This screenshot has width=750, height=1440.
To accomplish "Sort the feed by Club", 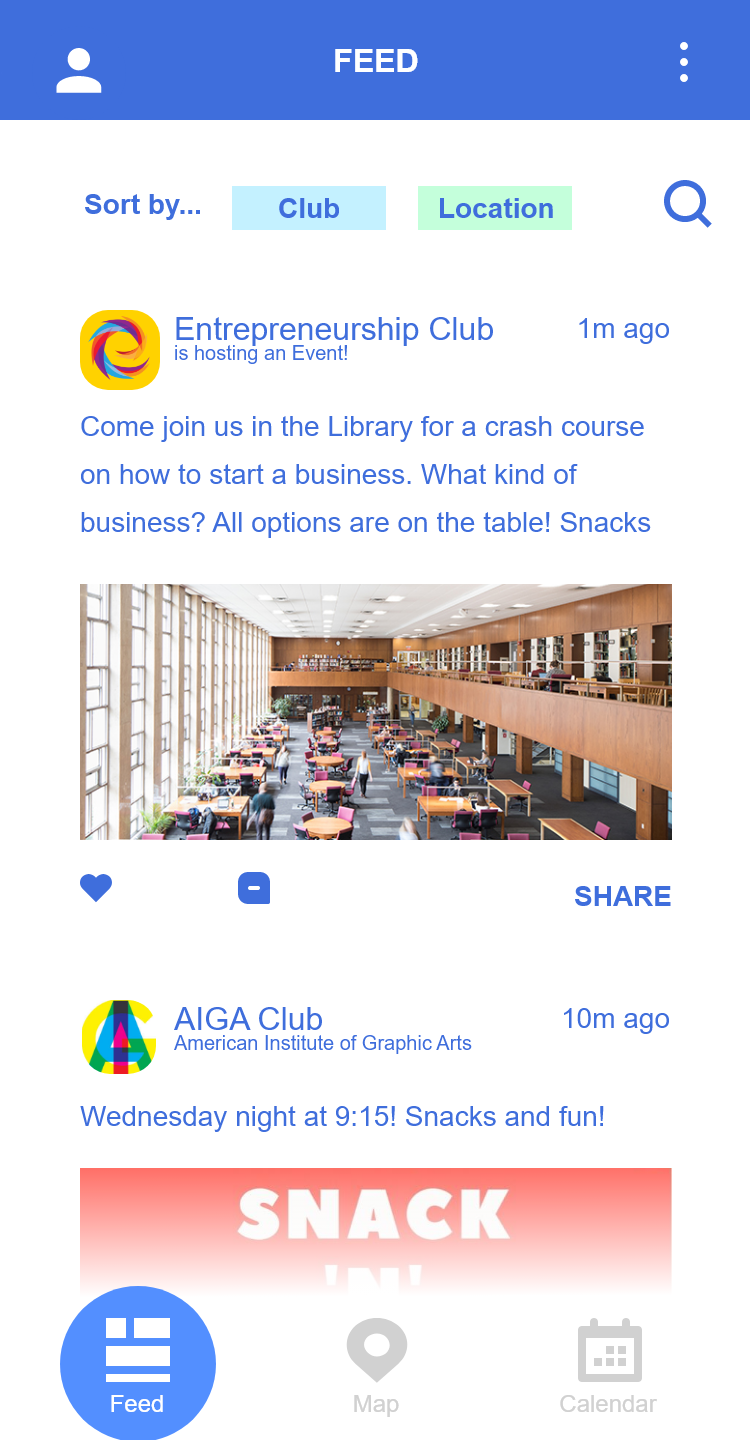I will [x=309, y=208].
